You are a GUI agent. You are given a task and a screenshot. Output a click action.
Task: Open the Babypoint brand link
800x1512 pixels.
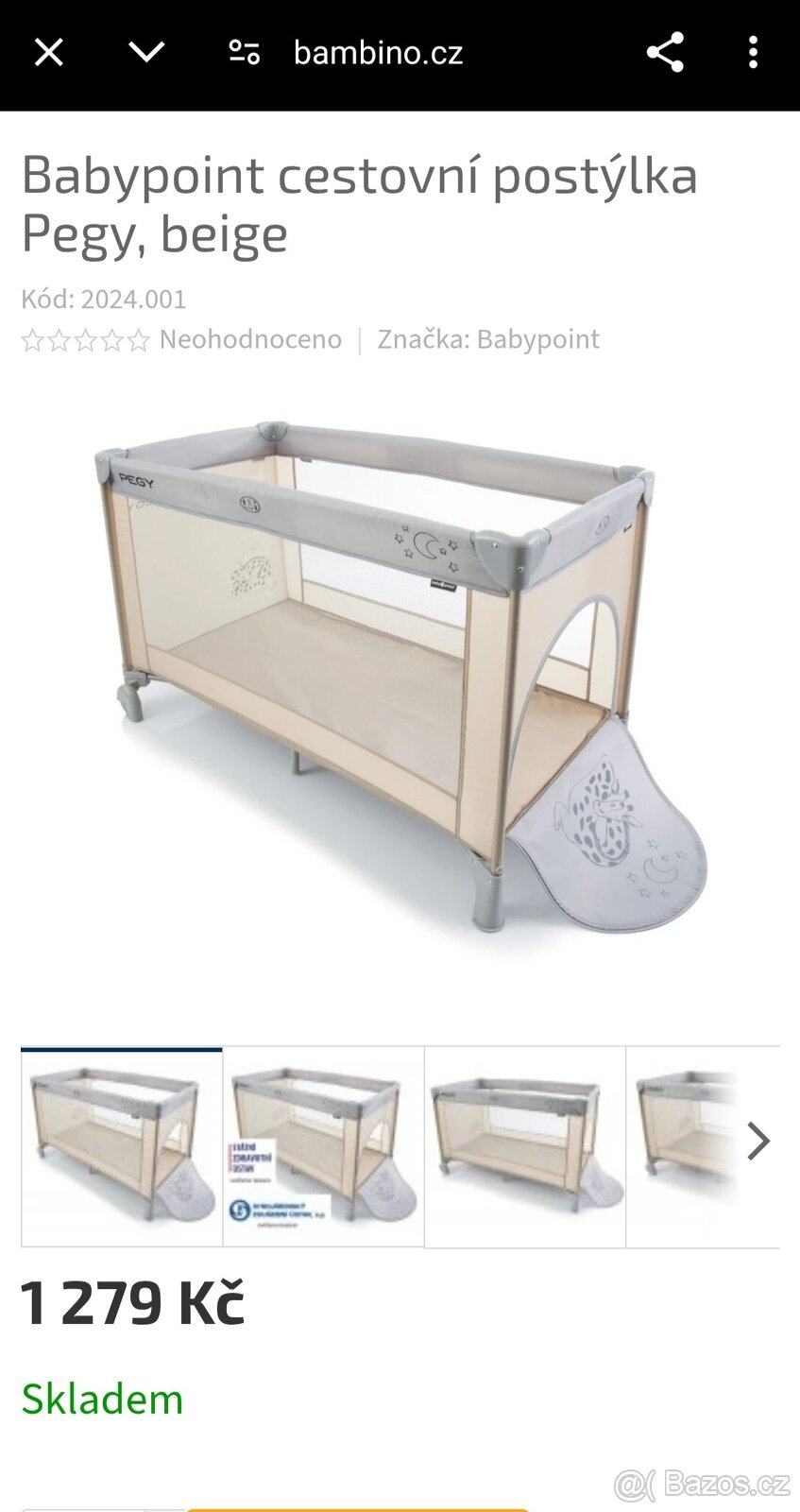tap(536, 339)
